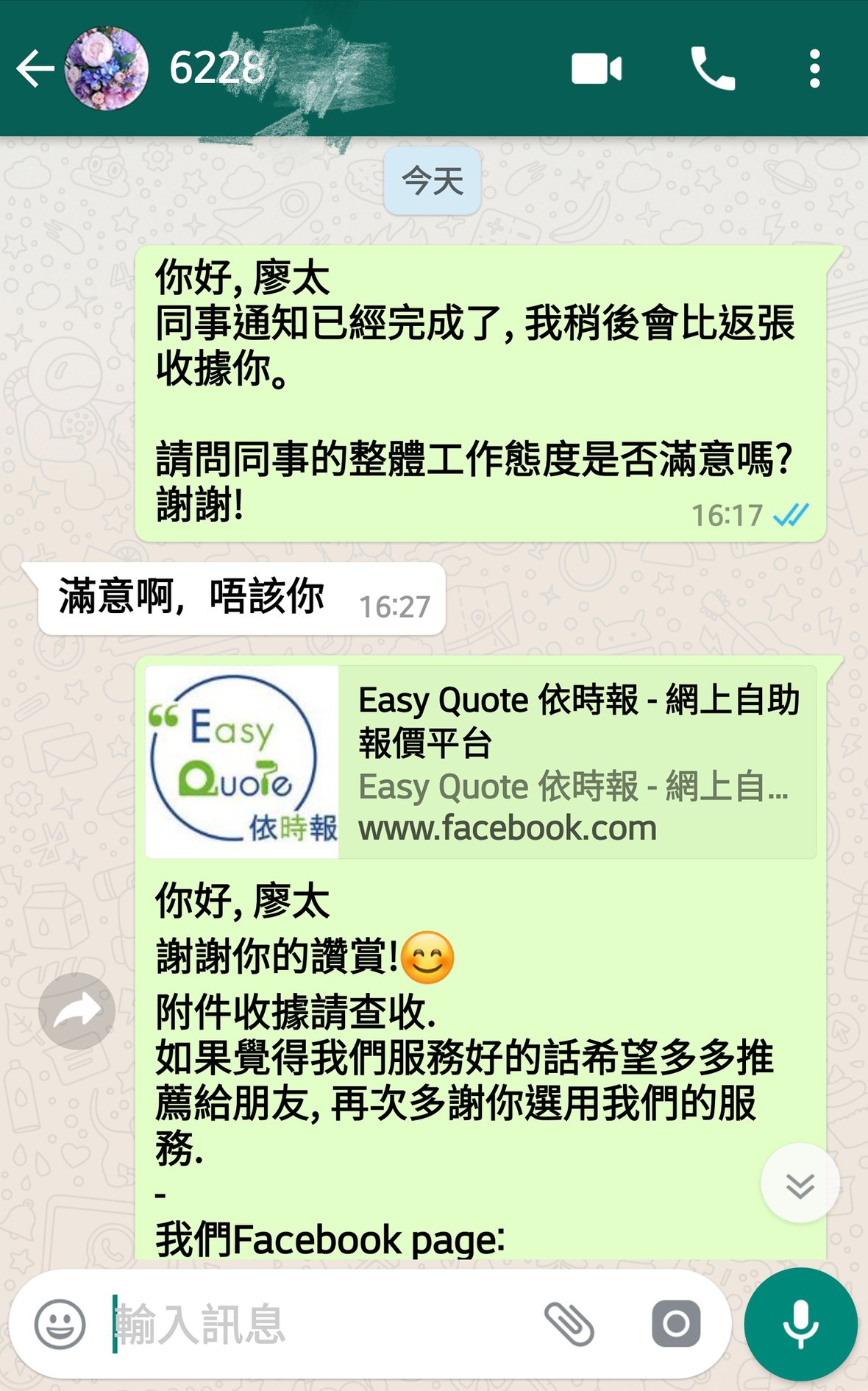Viewport: 868px width, 1391px height.
Task: Record a voice message
Action: pyautogui.click(x=800, y=1324)
